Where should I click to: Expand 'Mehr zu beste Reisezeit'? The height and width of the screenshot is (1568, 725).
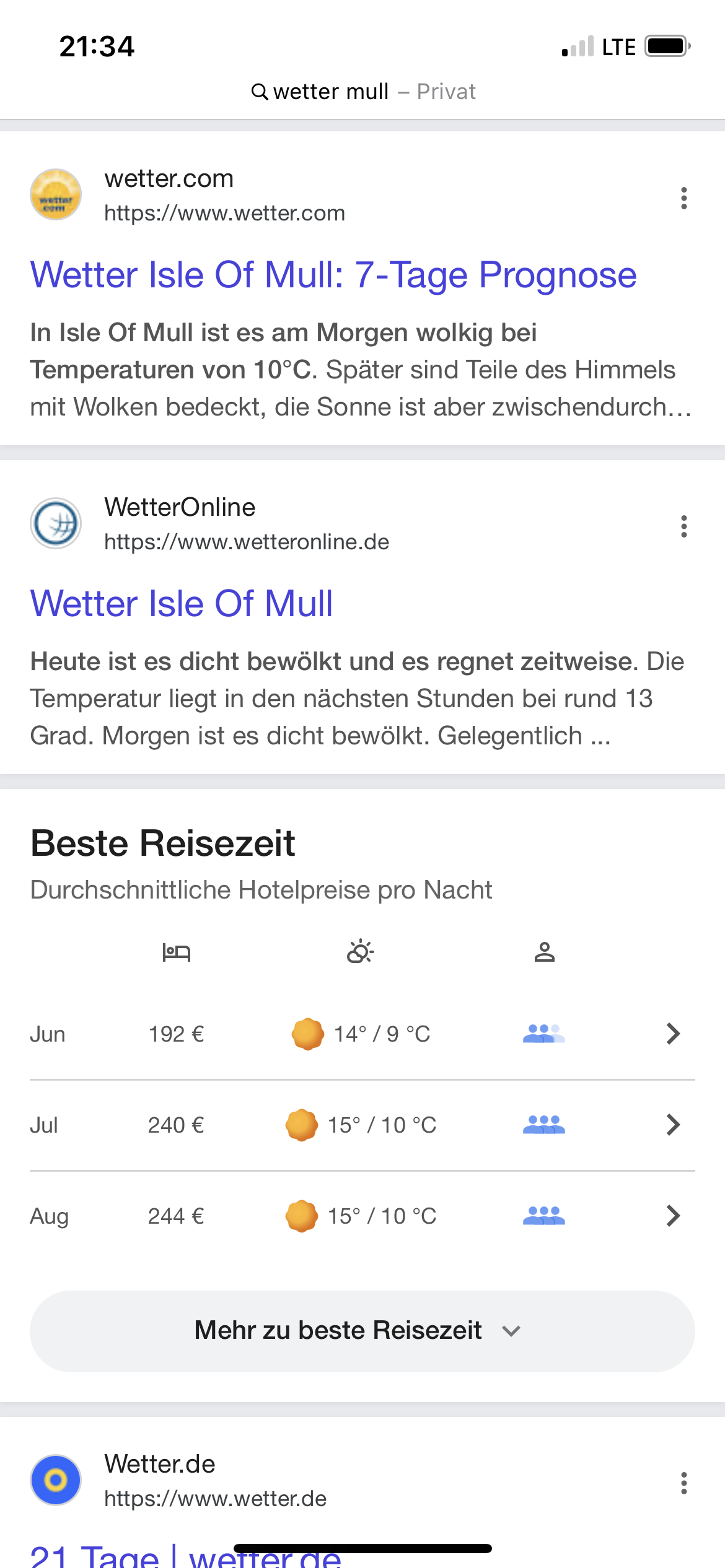click(x=362, y=1331)
